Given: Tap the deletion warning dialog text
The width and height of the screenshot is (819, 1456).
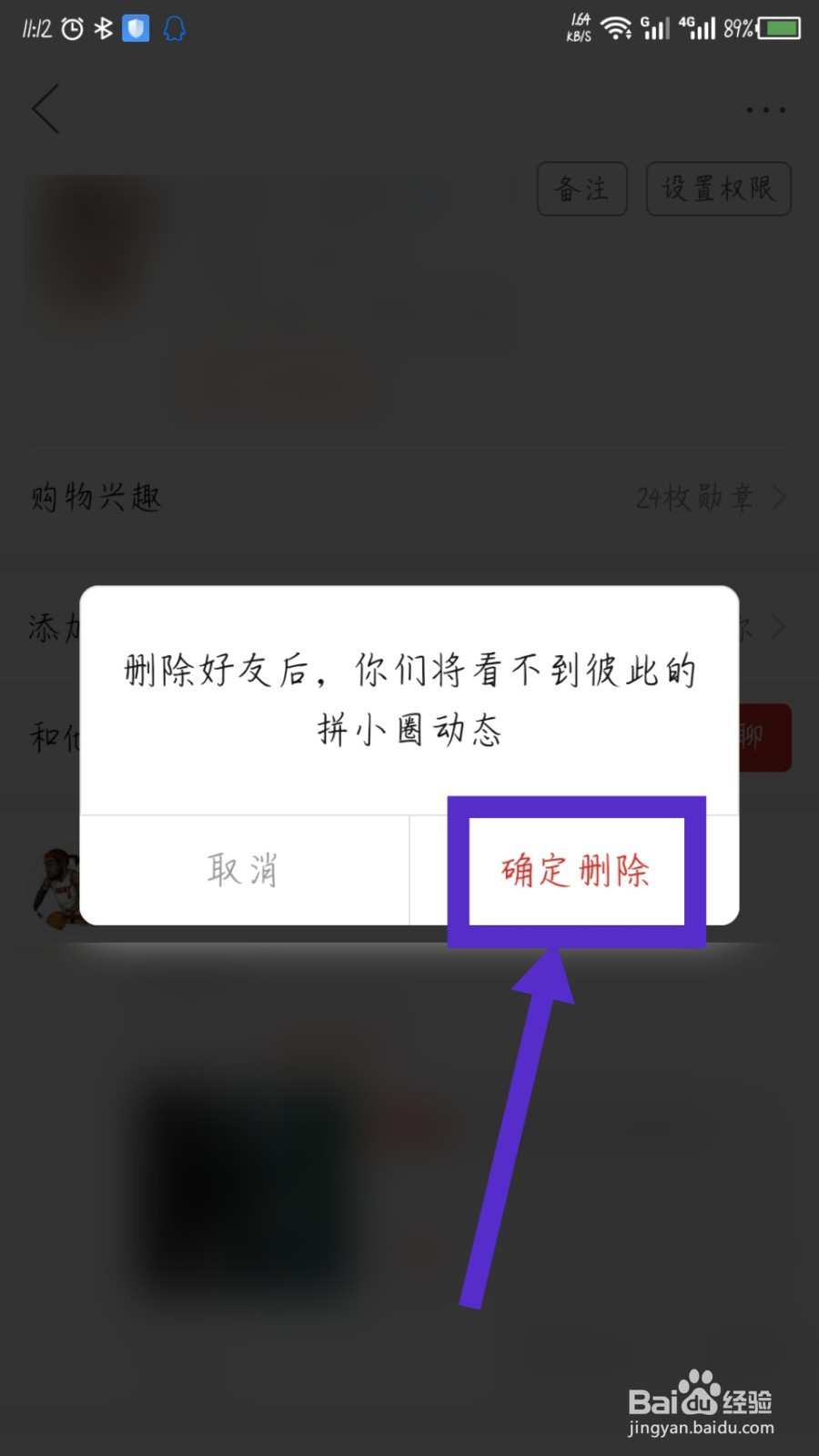Looking at the screenshot, I should 409,701.
